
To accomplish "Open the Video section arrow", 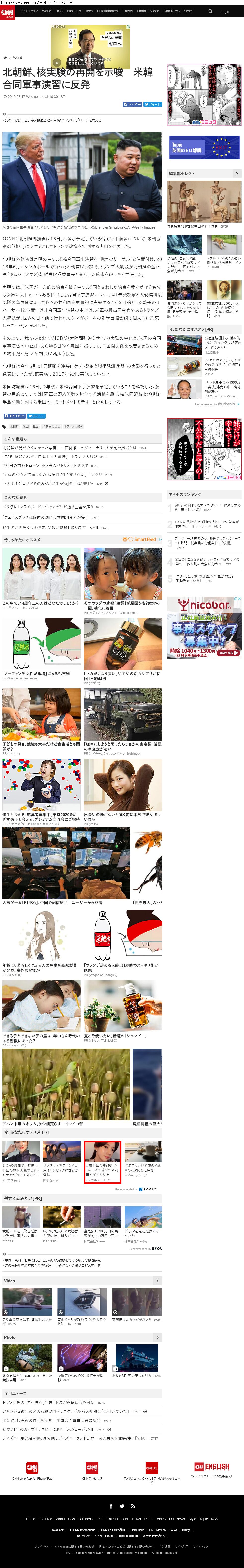I will coord(157,1281).
